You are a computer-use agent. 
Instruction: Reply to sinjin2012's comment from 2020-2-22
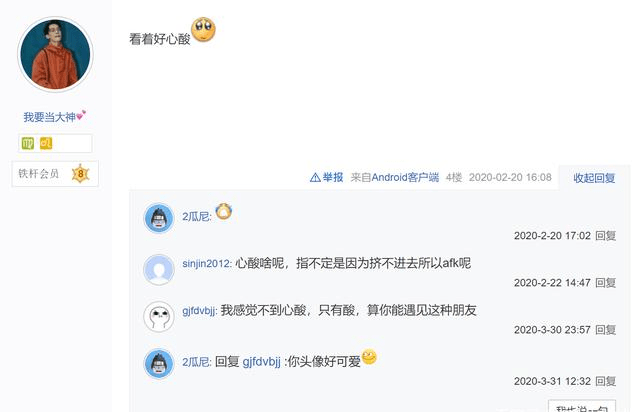(x=606, y=283)
